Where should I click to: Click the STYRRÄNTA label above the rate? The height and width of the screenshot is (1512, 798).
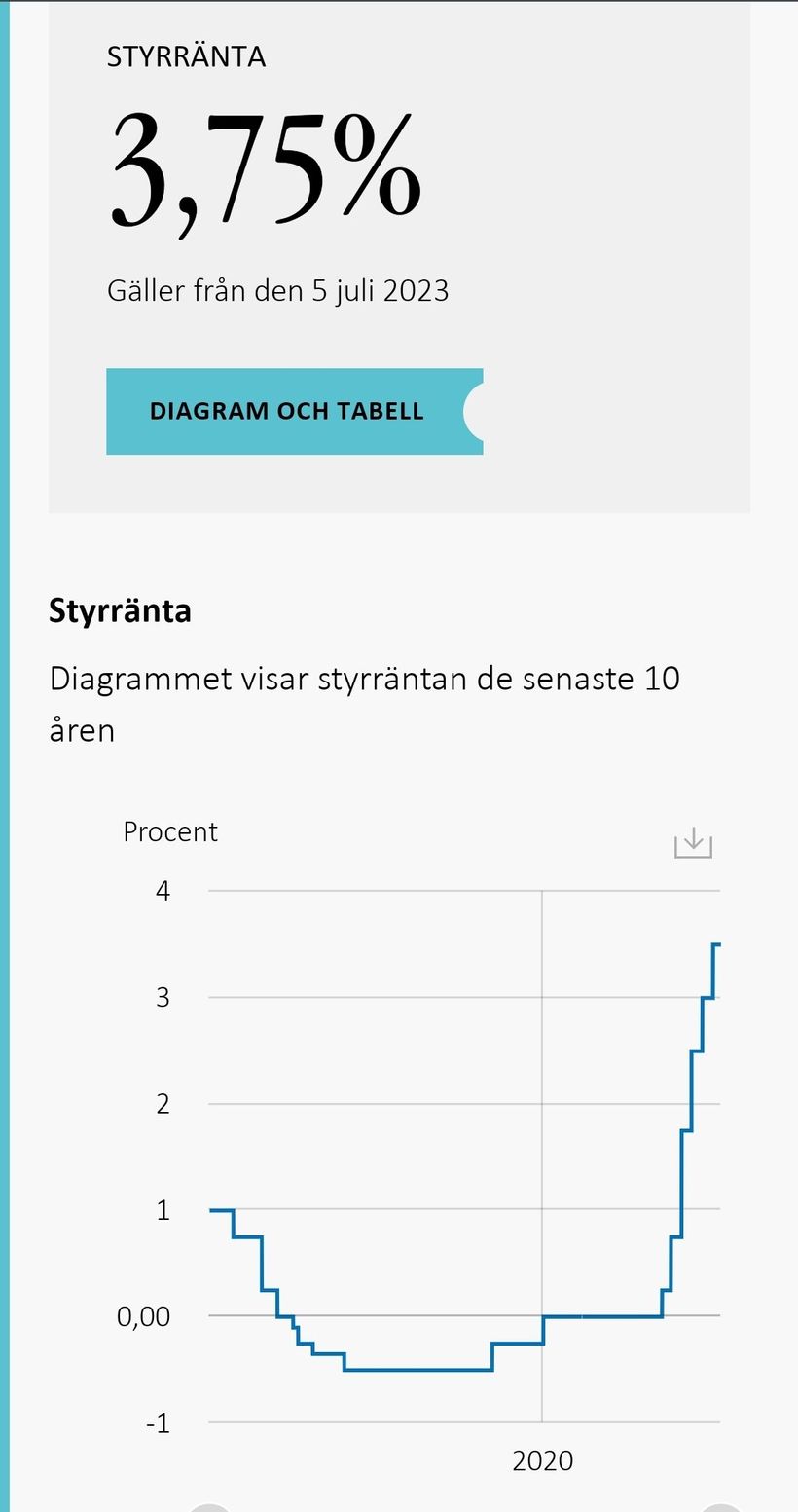(187, 56)
